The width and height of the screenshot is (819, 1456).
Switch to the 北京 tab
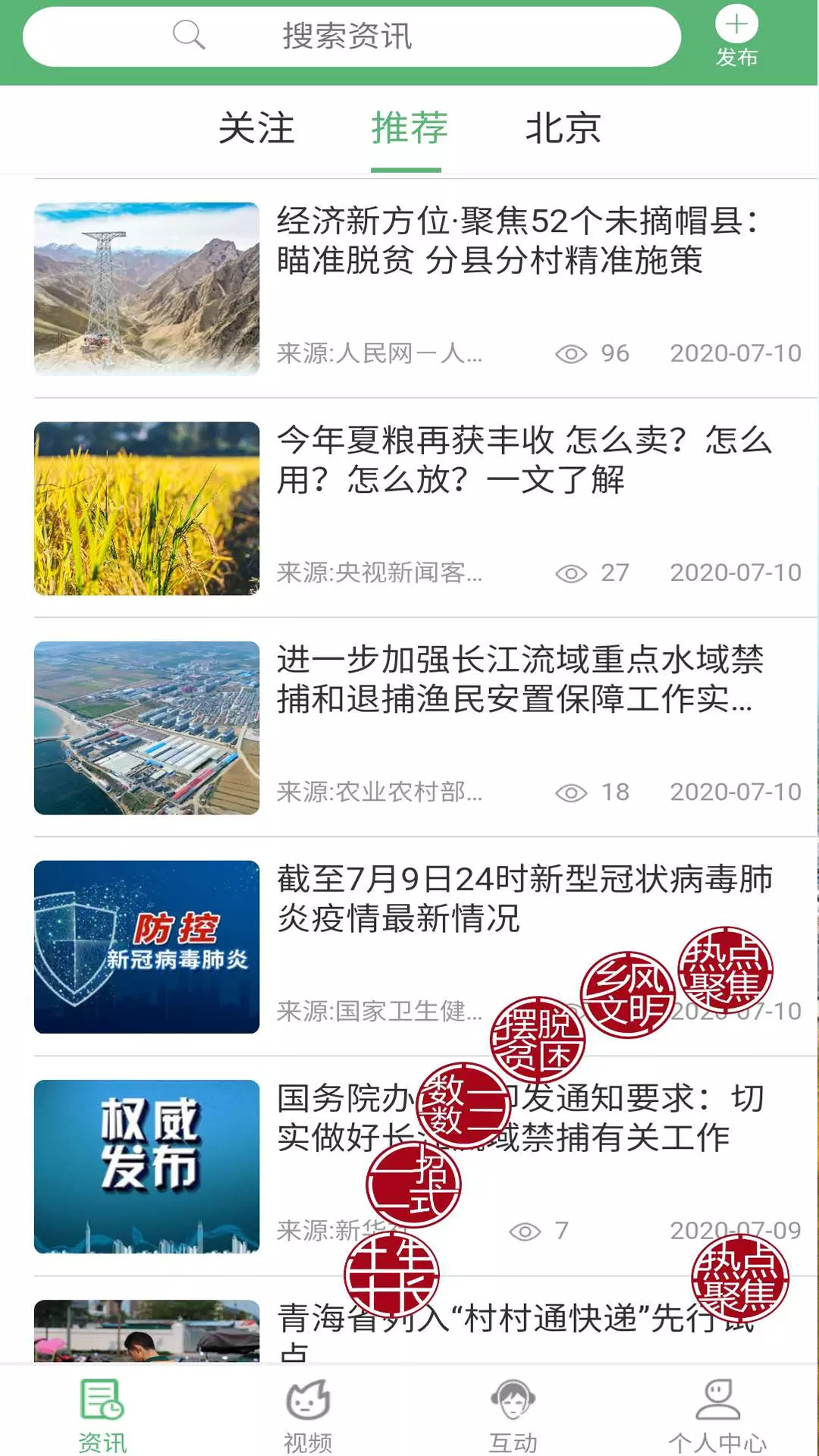pyautogui.click(x=563, y=127)
